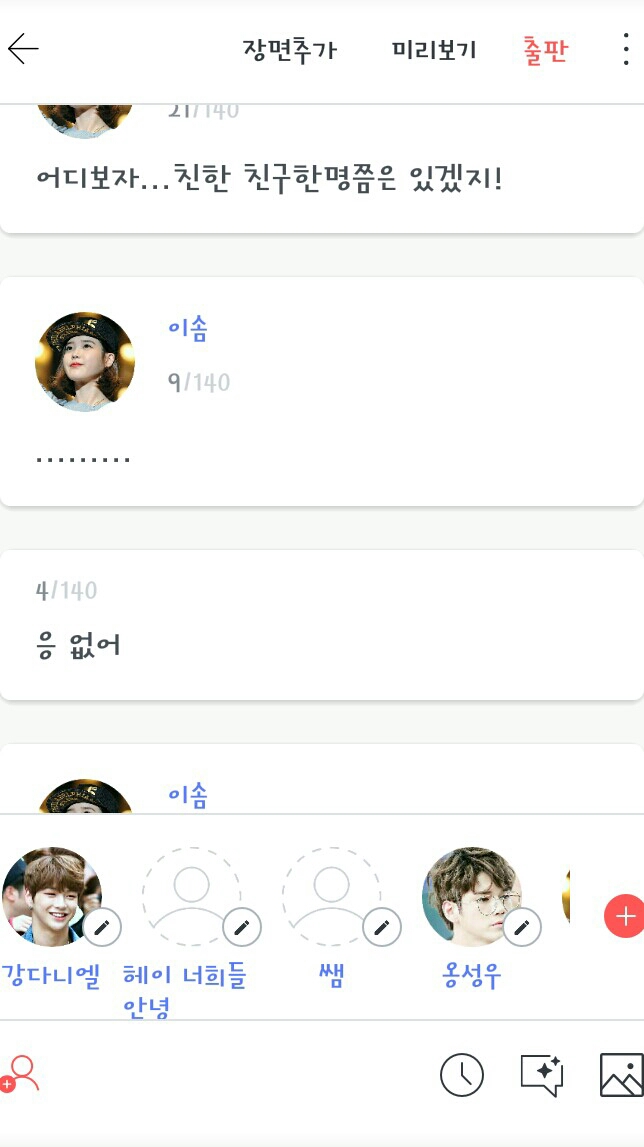Edit the 옹성우 character with pencil

(521, 928)
